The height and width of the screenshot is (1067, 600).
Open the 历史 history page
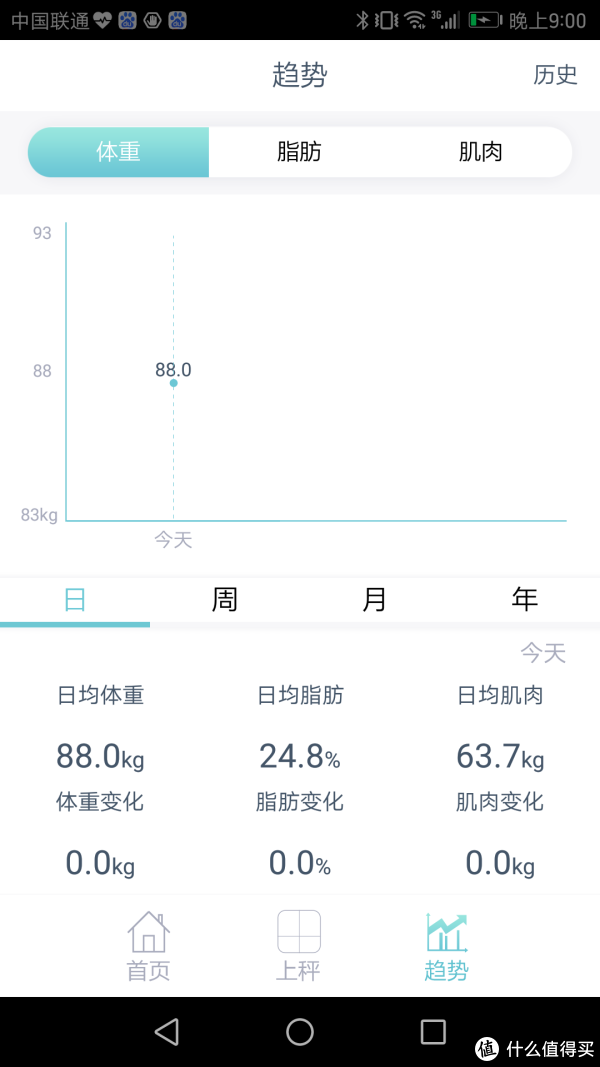tap(555, 75)
